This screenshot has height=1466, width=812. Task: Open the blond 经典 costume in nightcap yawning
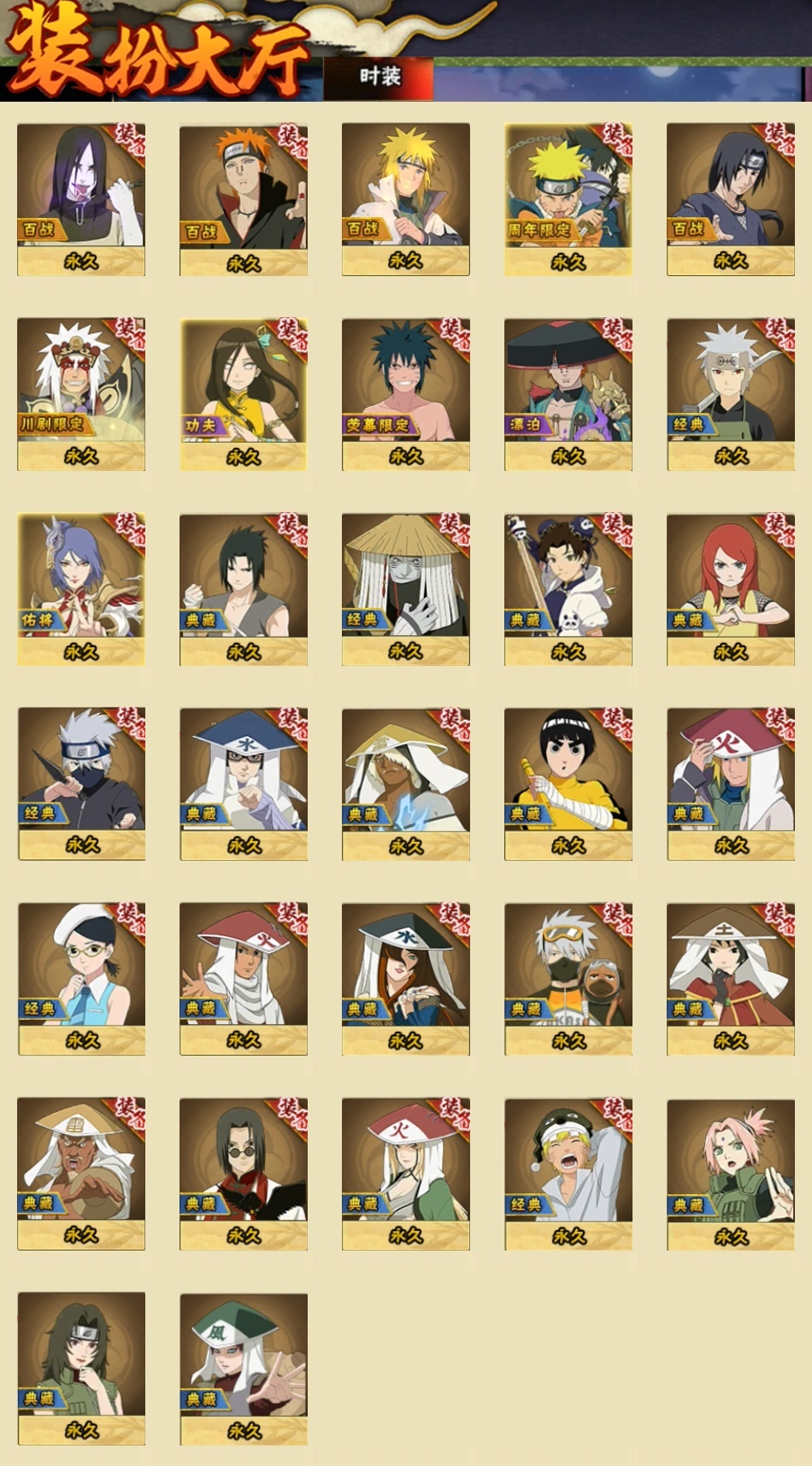pyautogui.click(x=568, y=1174)
